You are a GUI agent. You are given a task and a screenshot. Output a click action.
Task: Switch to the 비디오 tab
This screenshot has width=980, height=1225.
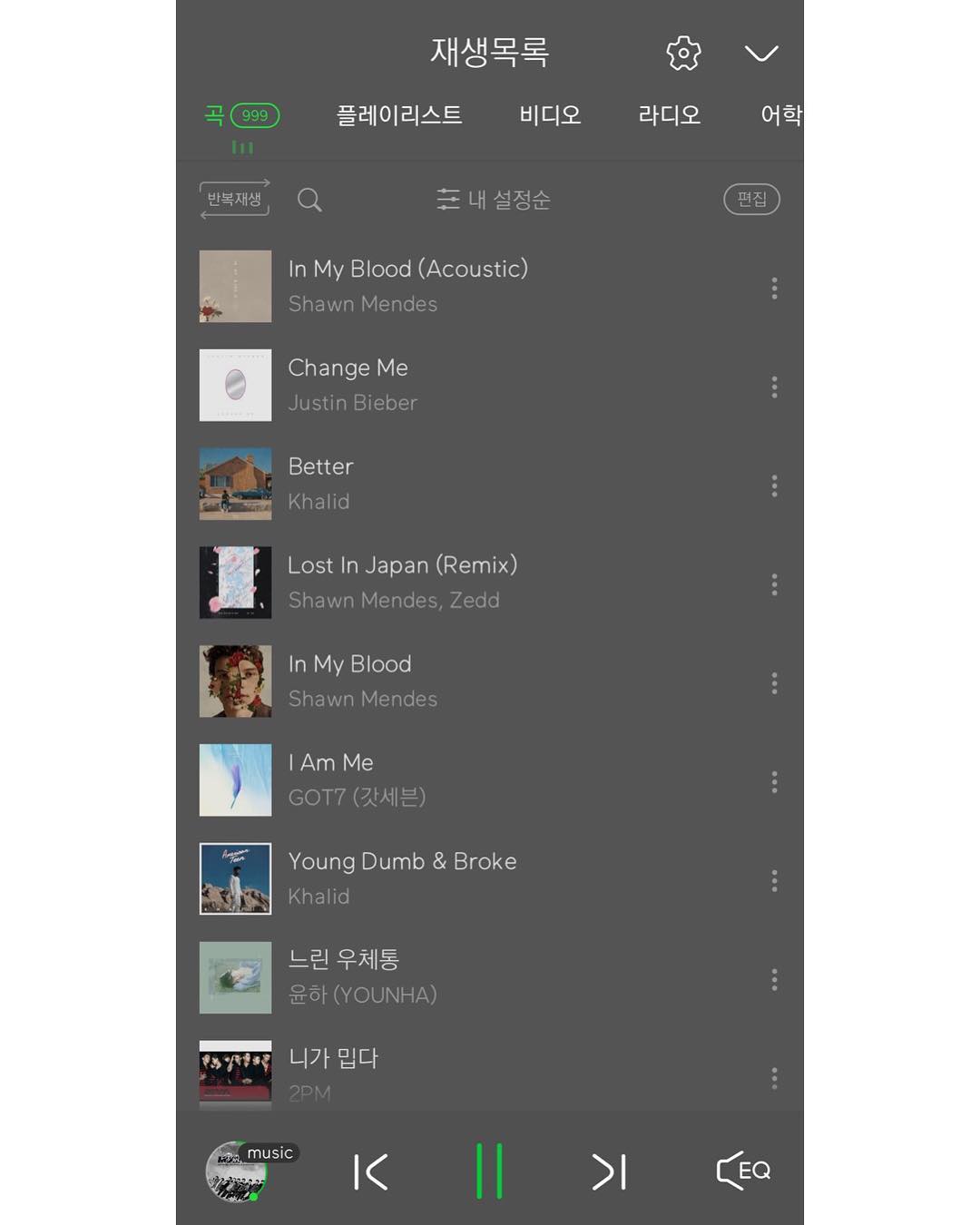point(550,115)
